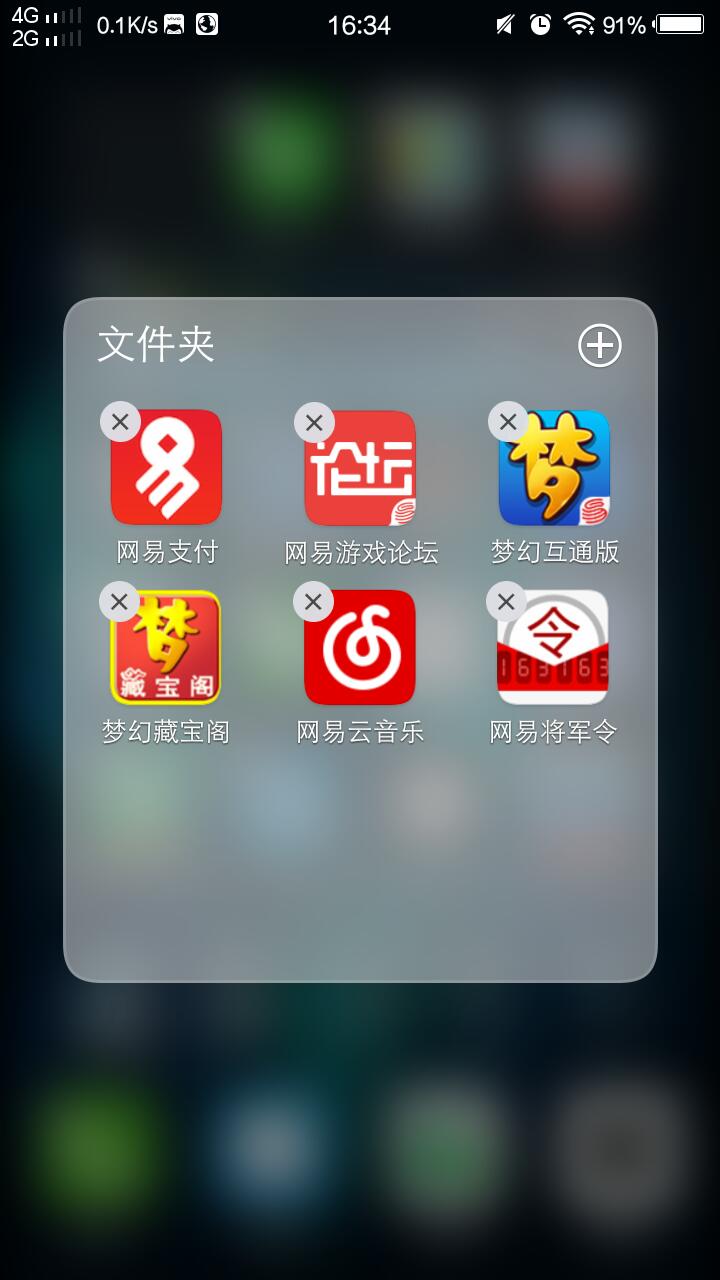This screenshot has width=720, height=1280.
Task: Open 梦幻互通版 game
Action: 554,468
